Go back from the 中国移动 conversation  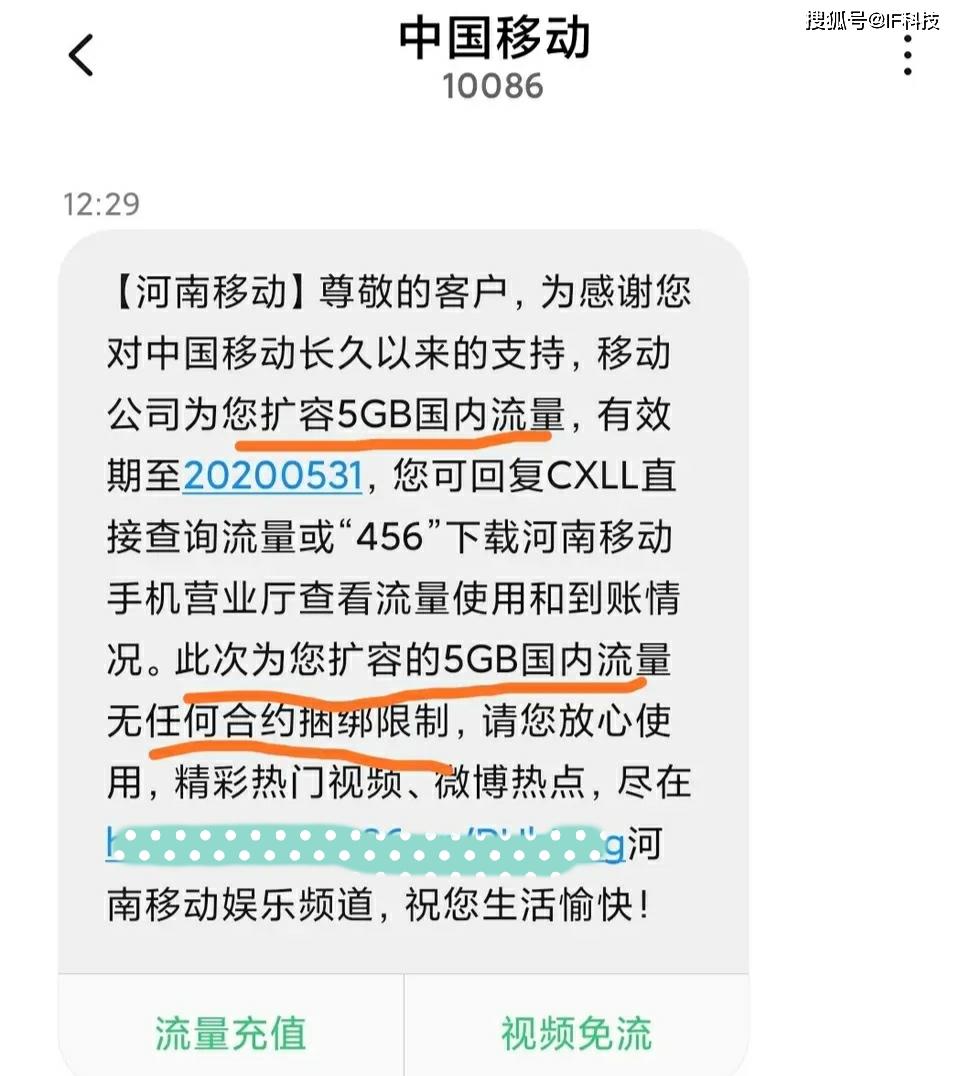(x=82, y=55)
